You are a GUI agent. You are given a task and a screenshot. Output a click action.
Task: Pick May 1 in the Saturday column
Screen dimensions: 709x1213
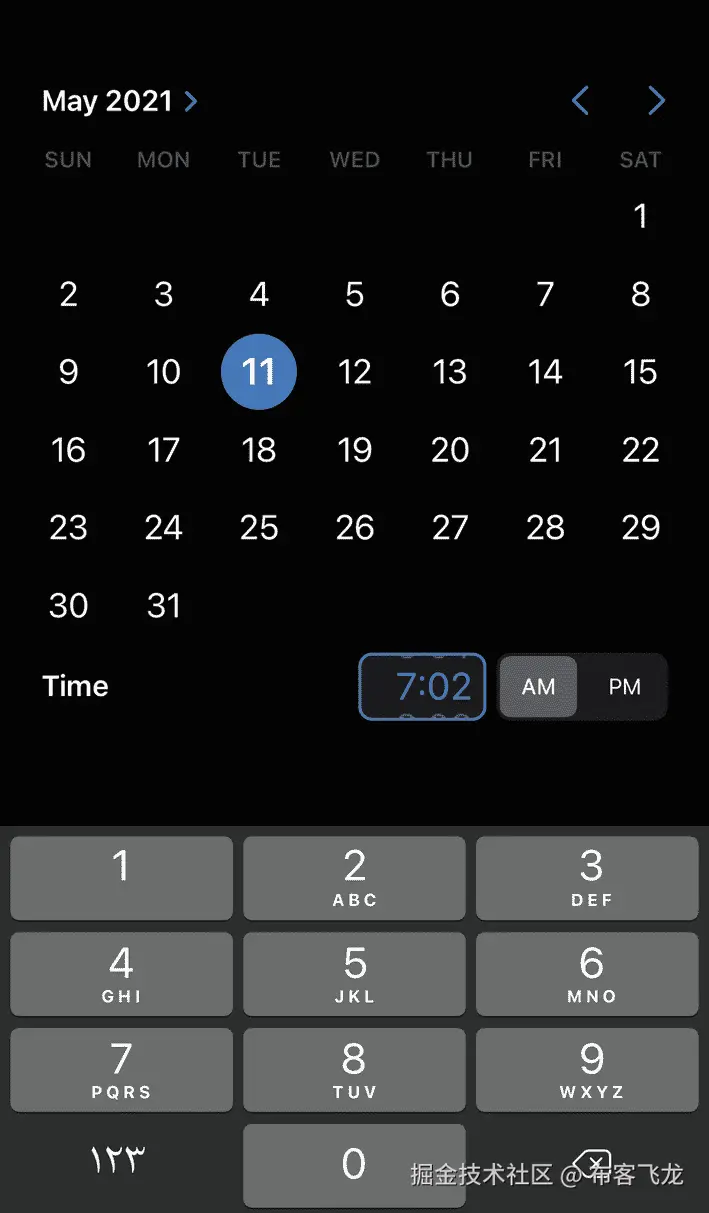click(641, 216)
